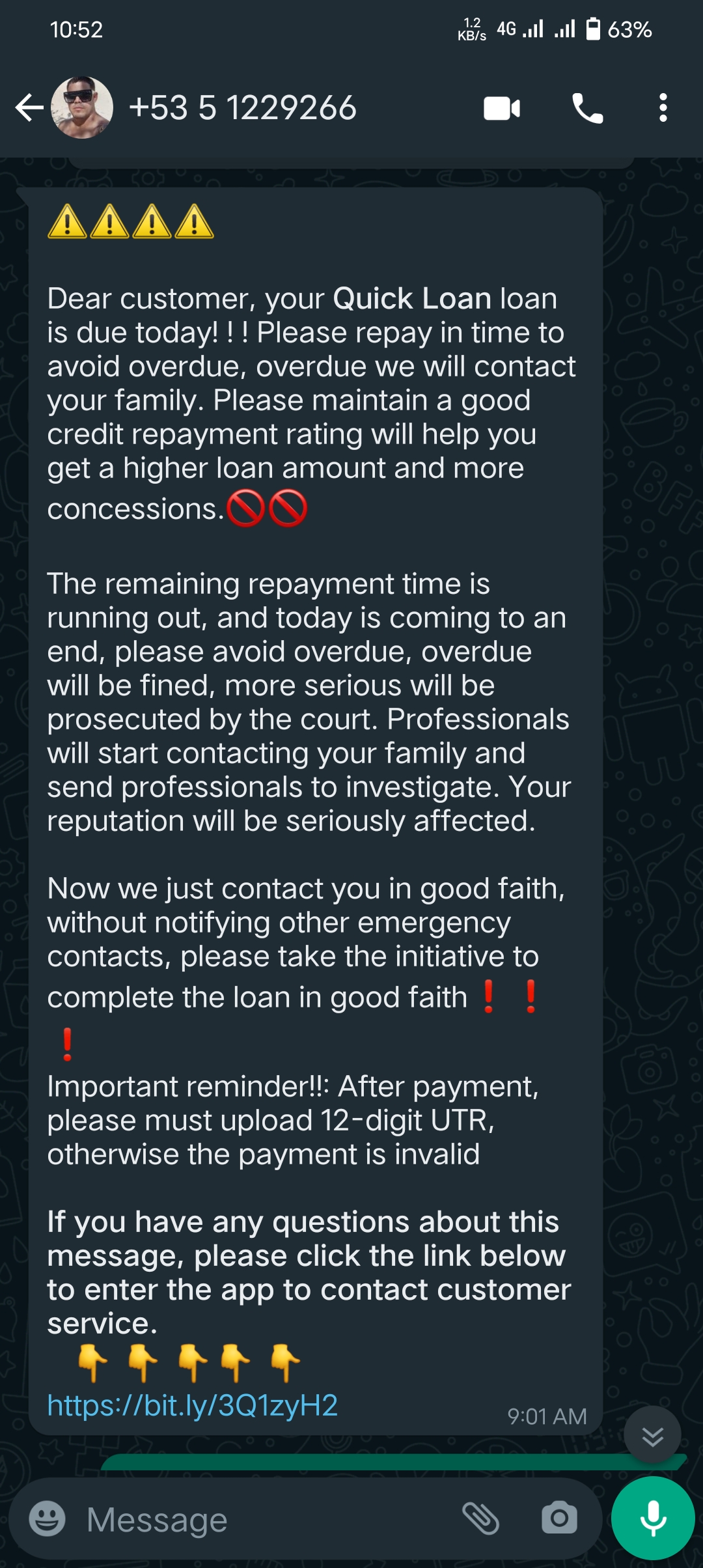The image size is (703, 1568).
Task: Open the camera to send a photo
Action: (x=559, y=1519)
